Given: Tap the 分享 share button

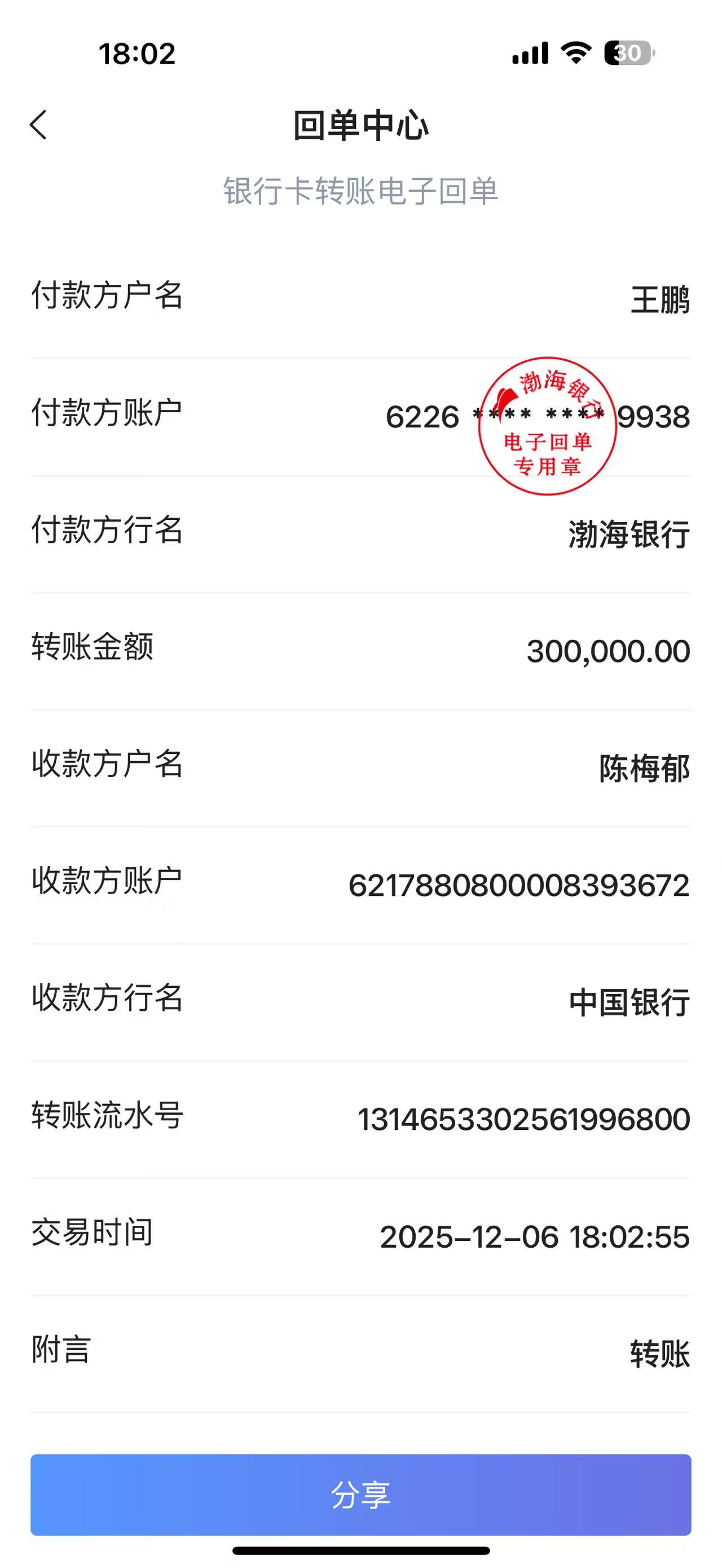Looking at the screenshot, I should (x=360, y=1494).
